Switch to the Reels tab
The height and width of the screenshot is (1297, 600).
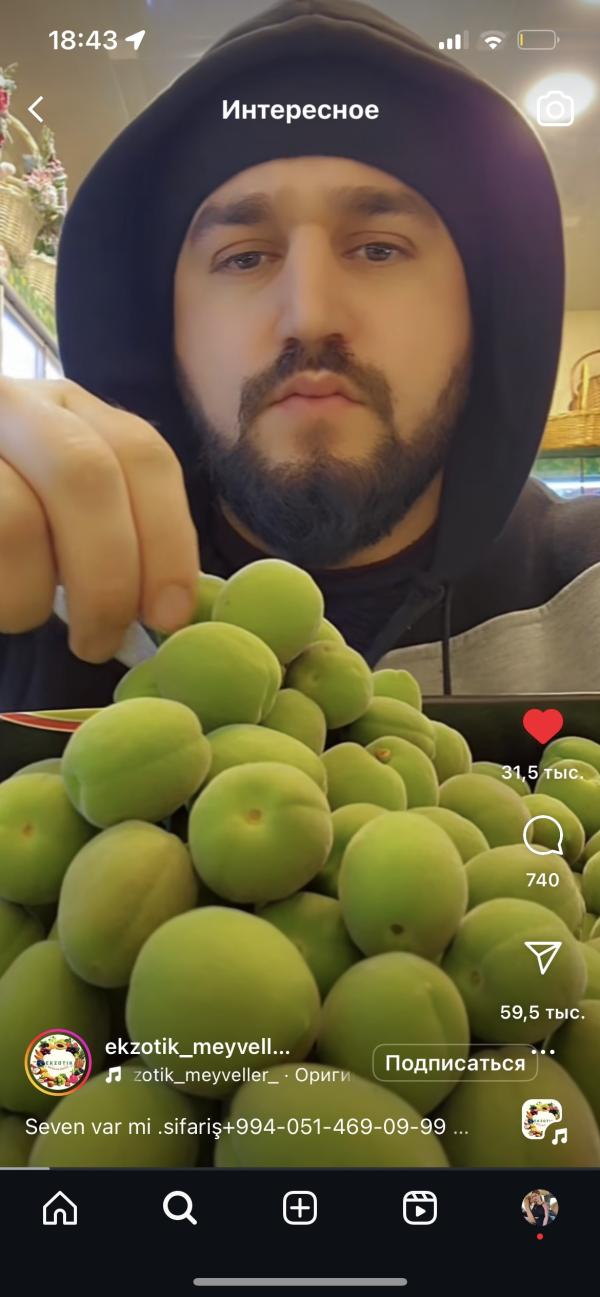[x=420, y=1209]
